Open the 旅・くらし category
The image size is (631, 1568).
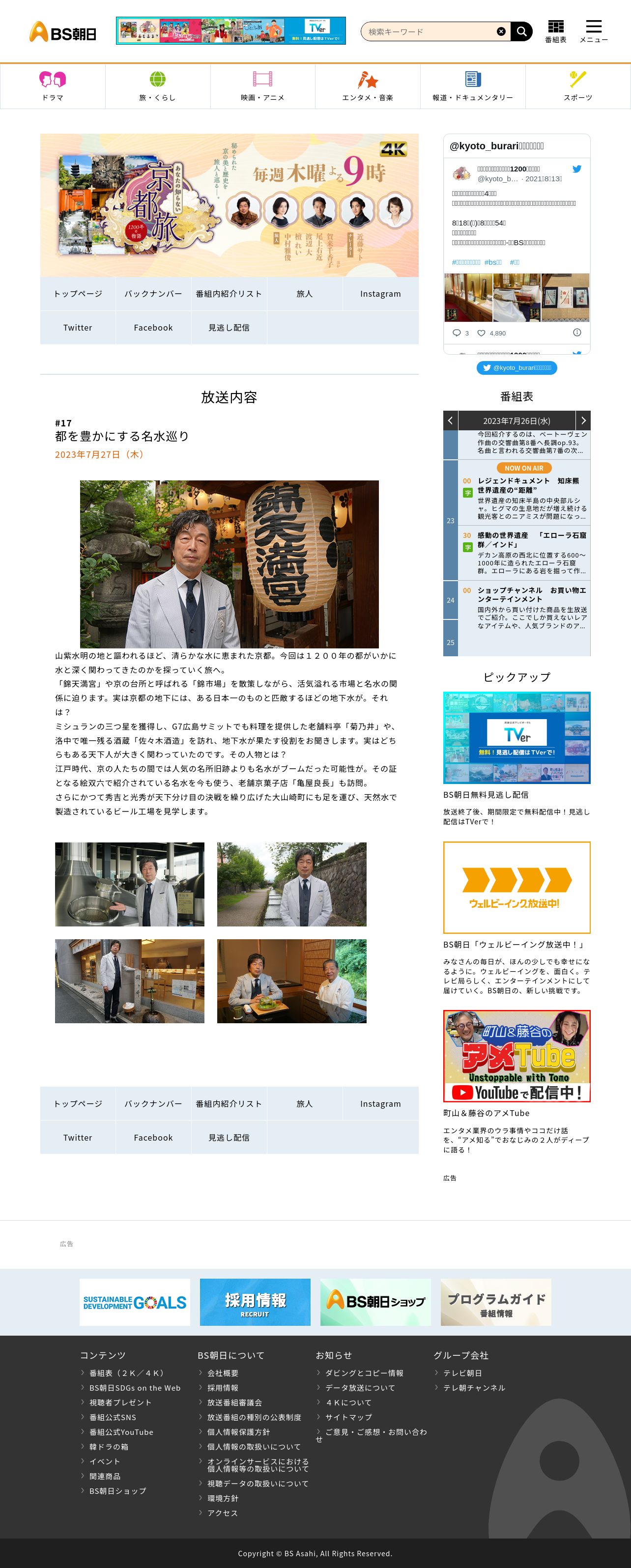(158, 86)
